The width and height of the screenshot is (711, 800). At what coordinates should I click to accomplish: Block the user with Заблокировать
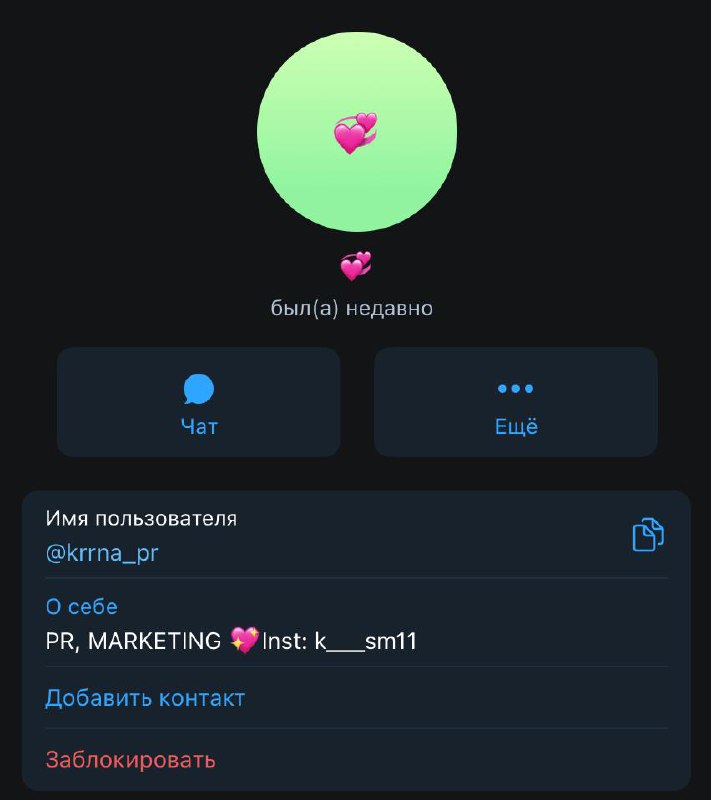tap(130, 759)
